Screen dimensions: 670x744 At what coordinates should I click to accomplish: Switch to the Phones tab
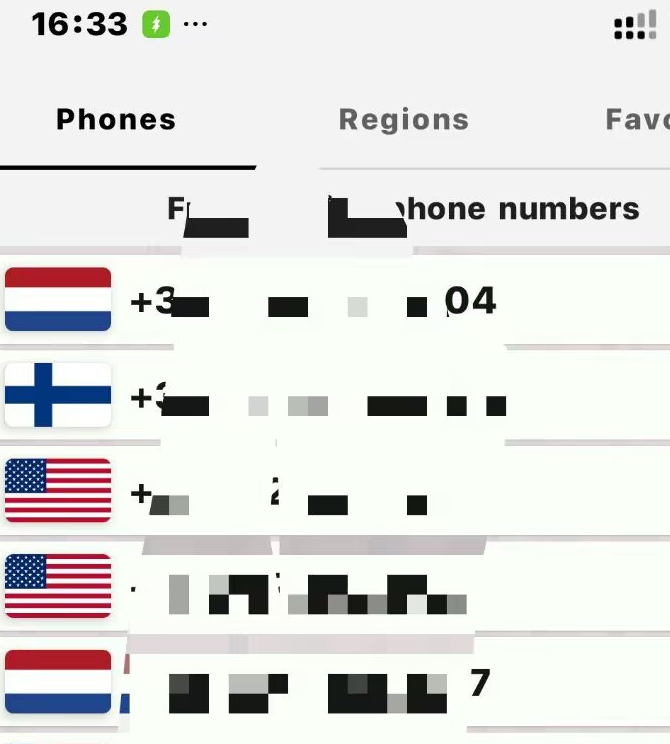pyautogui.click(x=116, y=120)
